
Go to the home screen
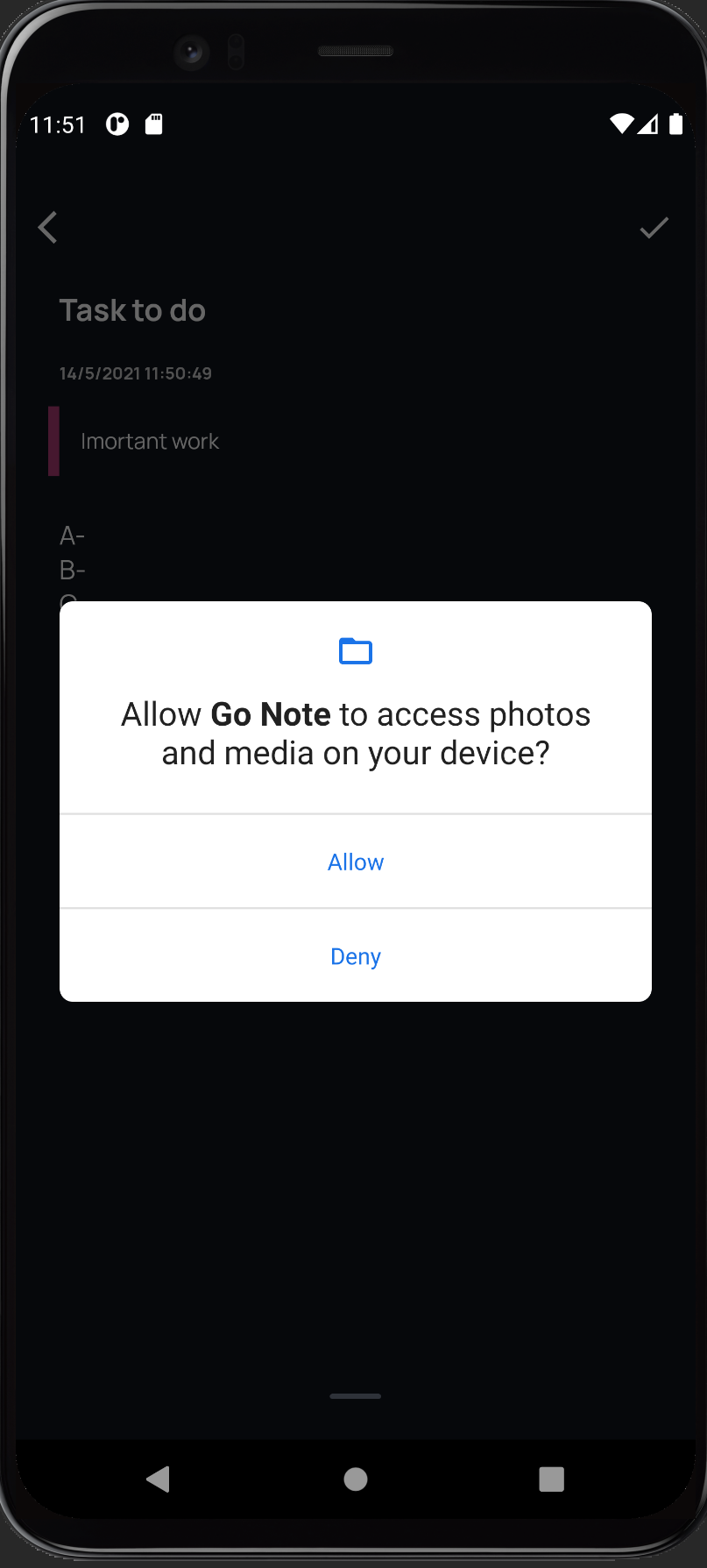click(x=356, y=1479)
